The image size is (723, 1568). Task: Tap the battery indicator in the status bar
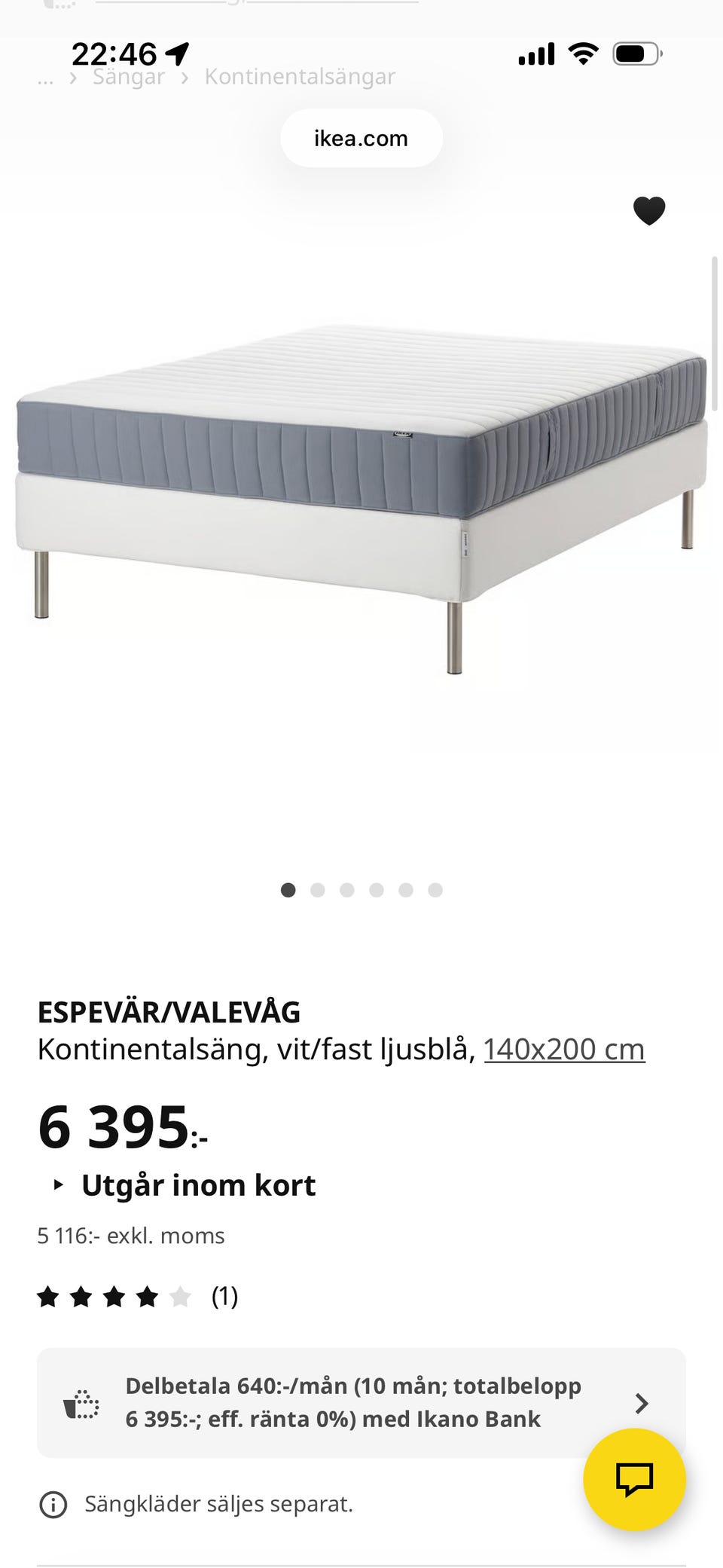tap(637, 53)
